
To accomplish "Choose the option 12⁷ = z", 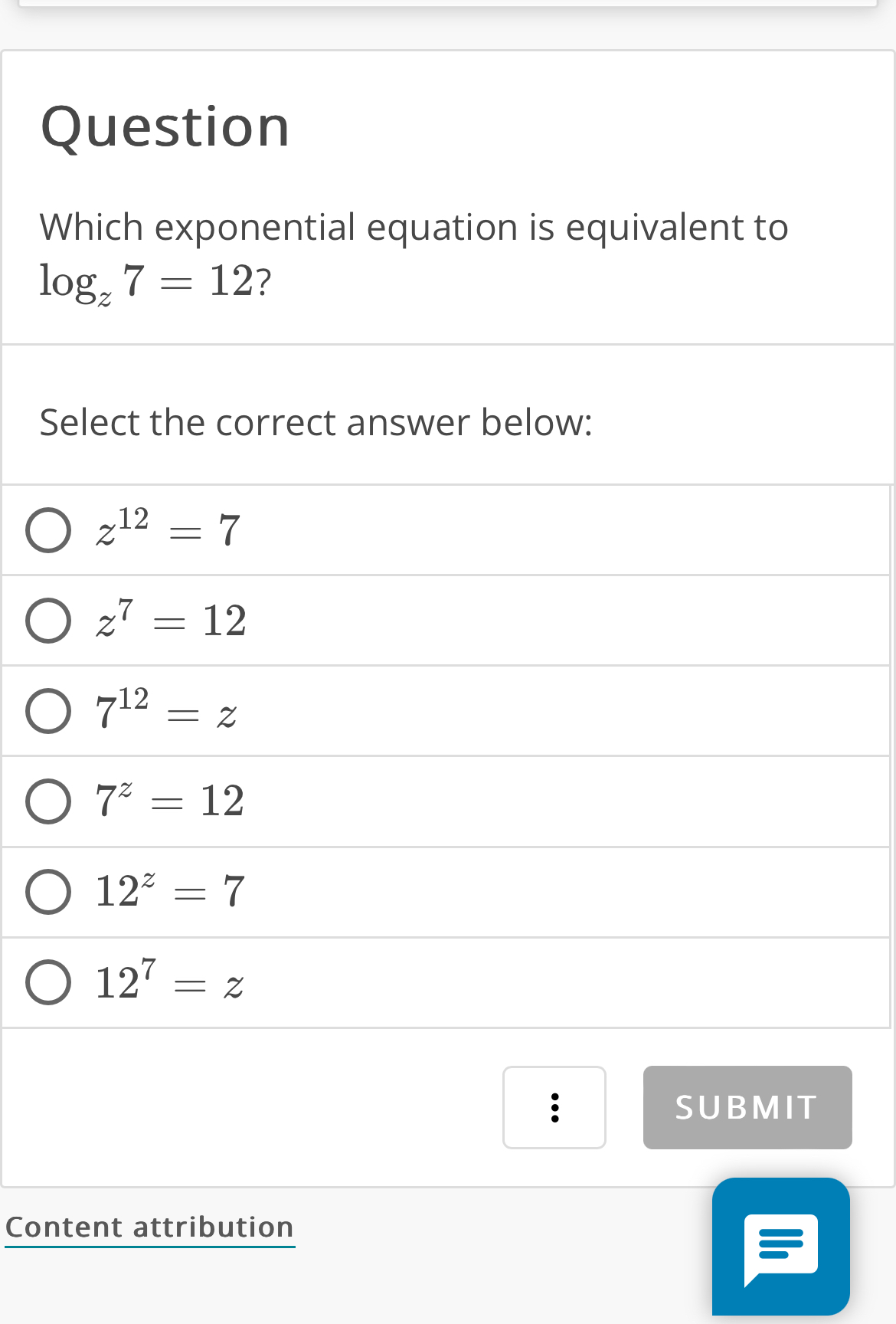I will 48,983.
